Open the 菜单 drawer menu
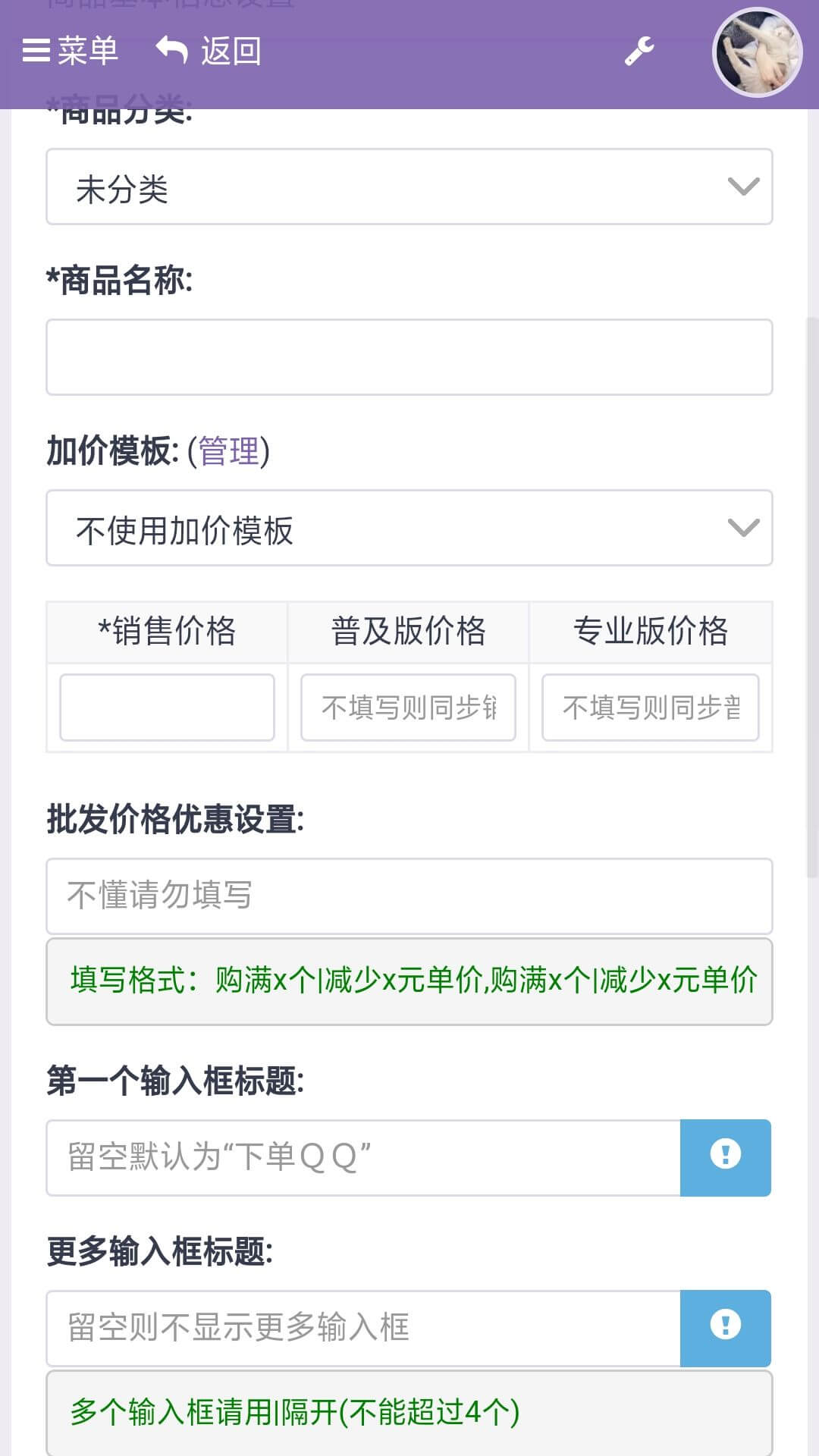The image size is (819, 1456). [x=71, y=51]
